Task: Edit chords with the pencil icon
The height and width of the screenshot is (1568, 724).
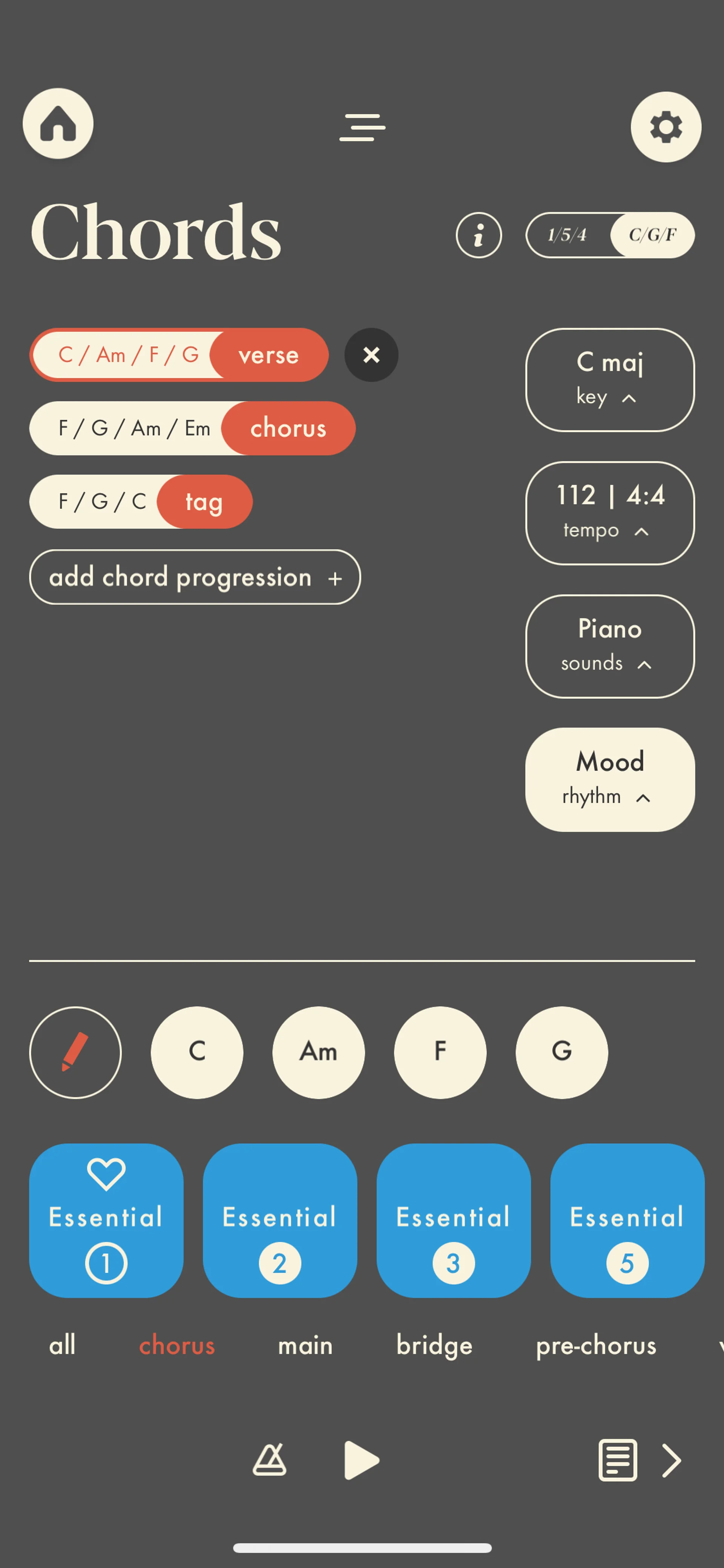Action: pyautogui.click(x=75, y=1052)
